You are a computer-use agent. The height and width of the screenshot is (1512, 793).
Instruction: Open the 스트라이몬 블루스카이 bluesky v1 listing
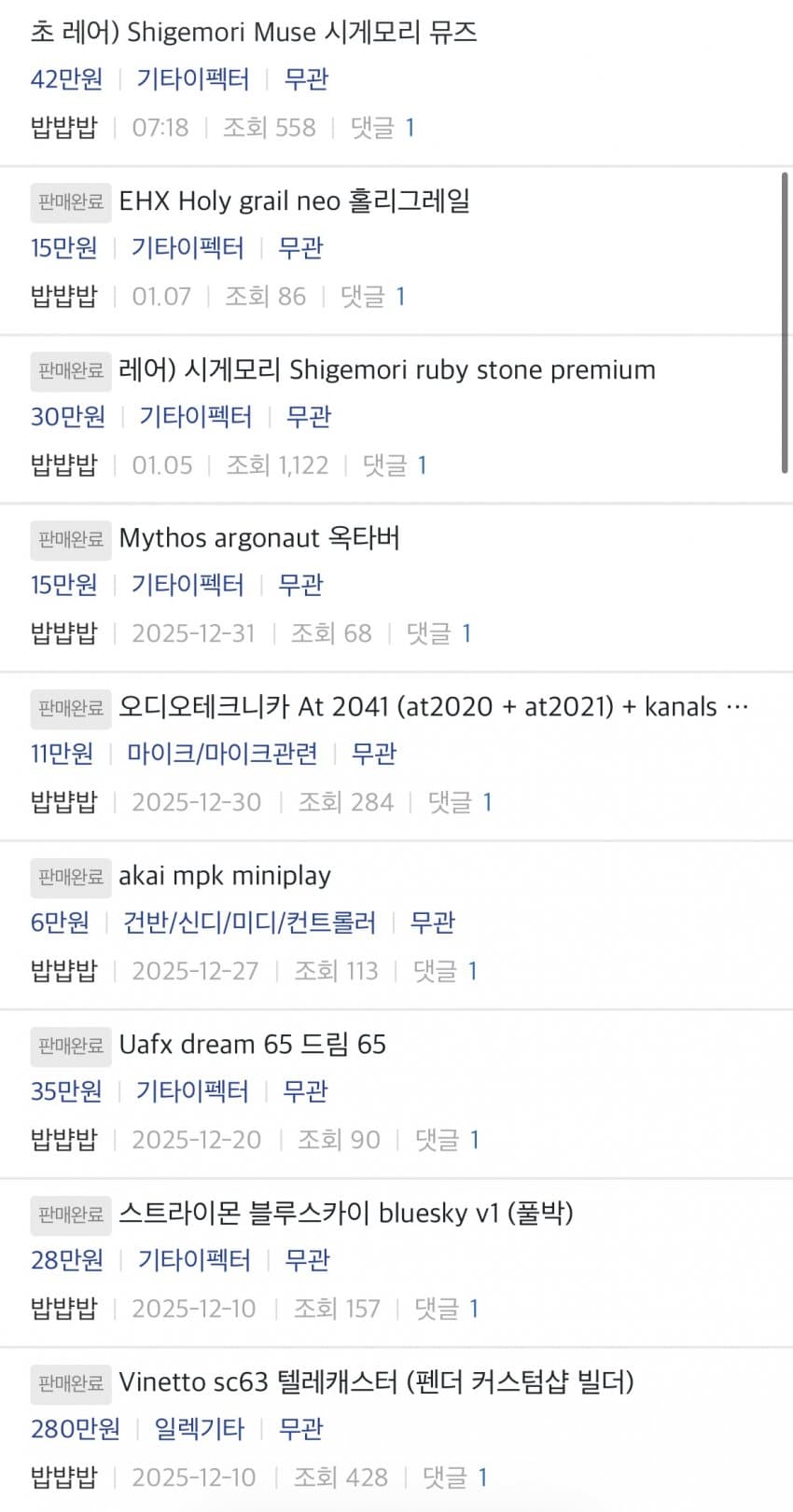[345, 1214]
